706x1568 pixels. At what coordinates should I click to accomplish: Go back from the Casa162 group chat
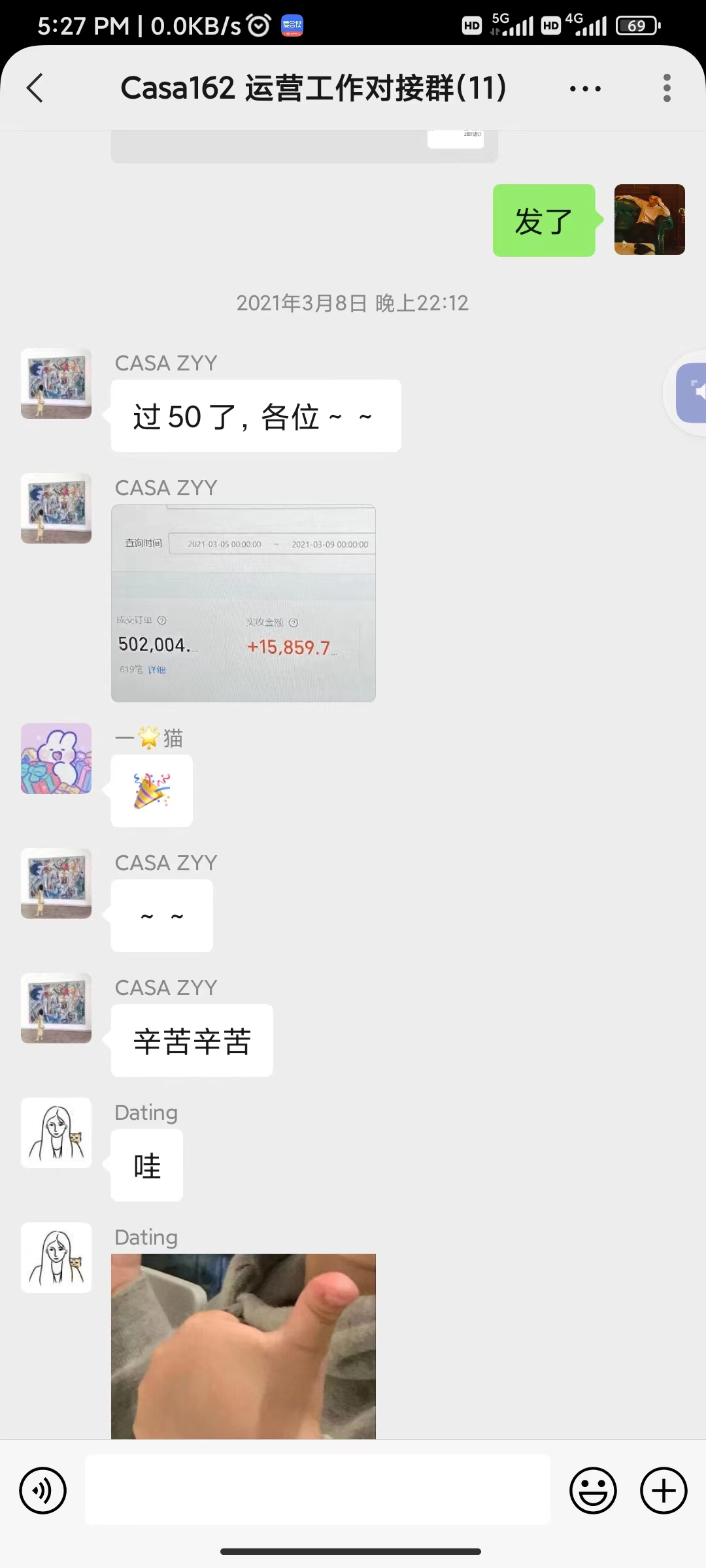pyautogui.click(x=35, y=88)
